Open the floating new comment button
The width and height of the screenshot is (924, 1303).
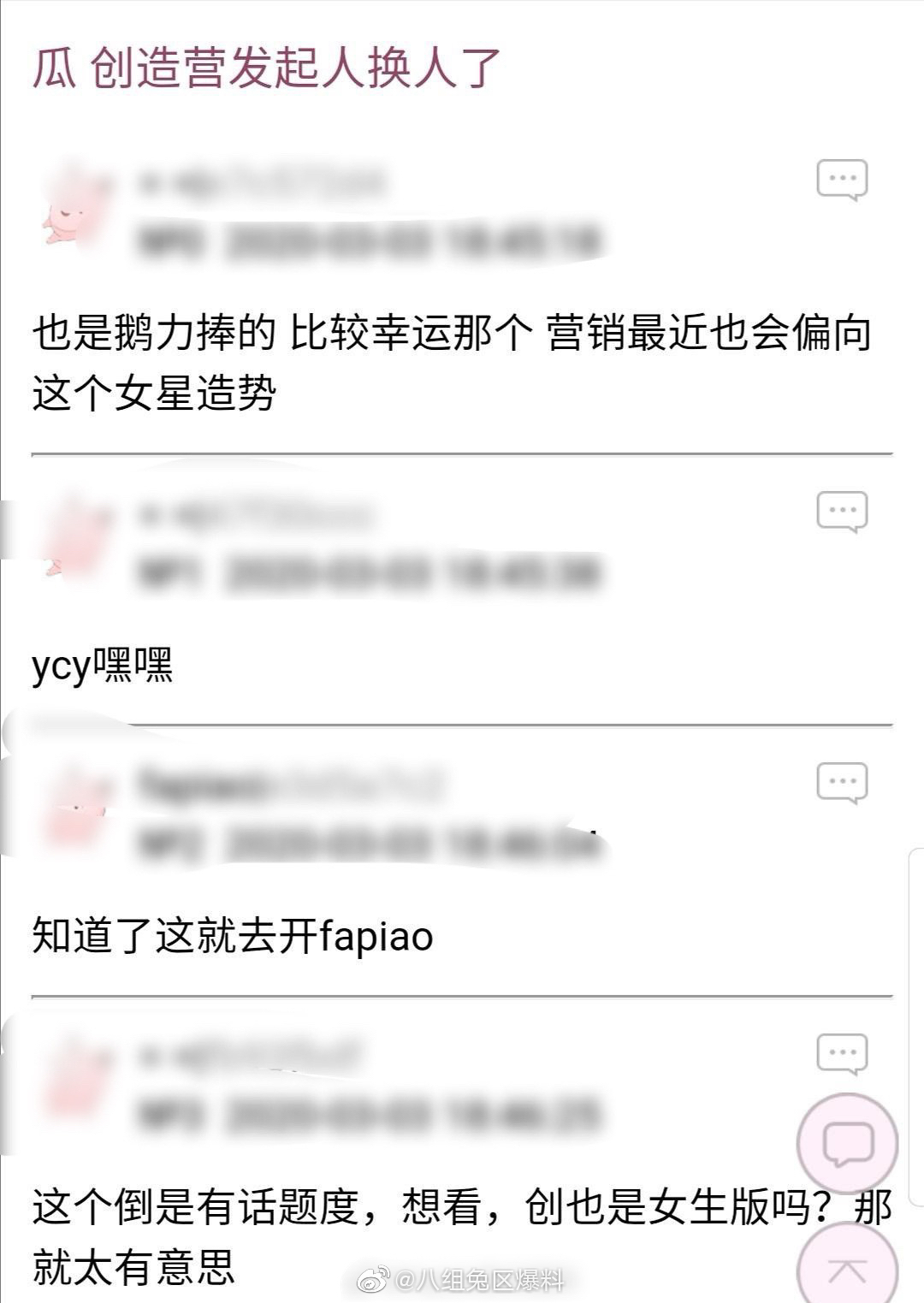847,1144
